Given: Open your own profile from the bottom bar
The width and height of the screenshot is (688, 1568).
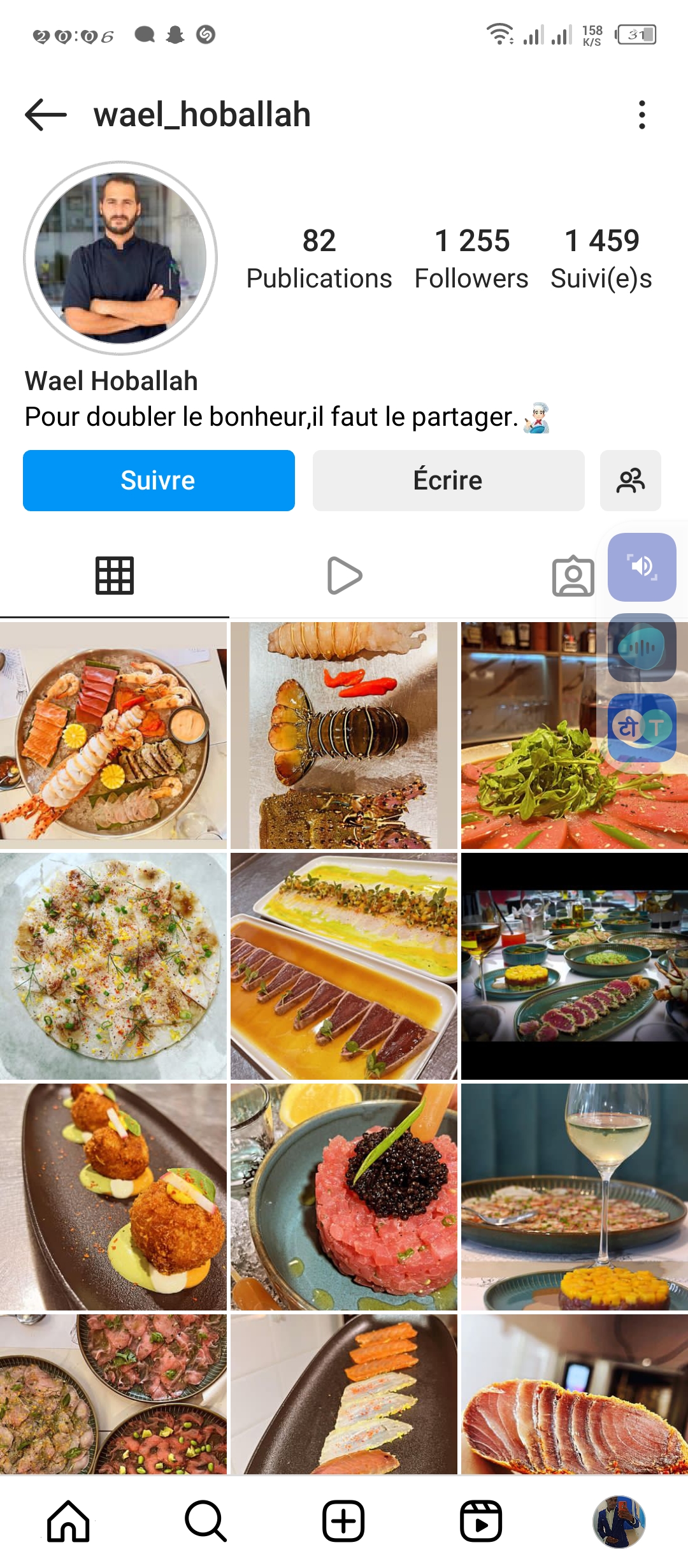Looking at the screenshot, I should coord(619,1521).
